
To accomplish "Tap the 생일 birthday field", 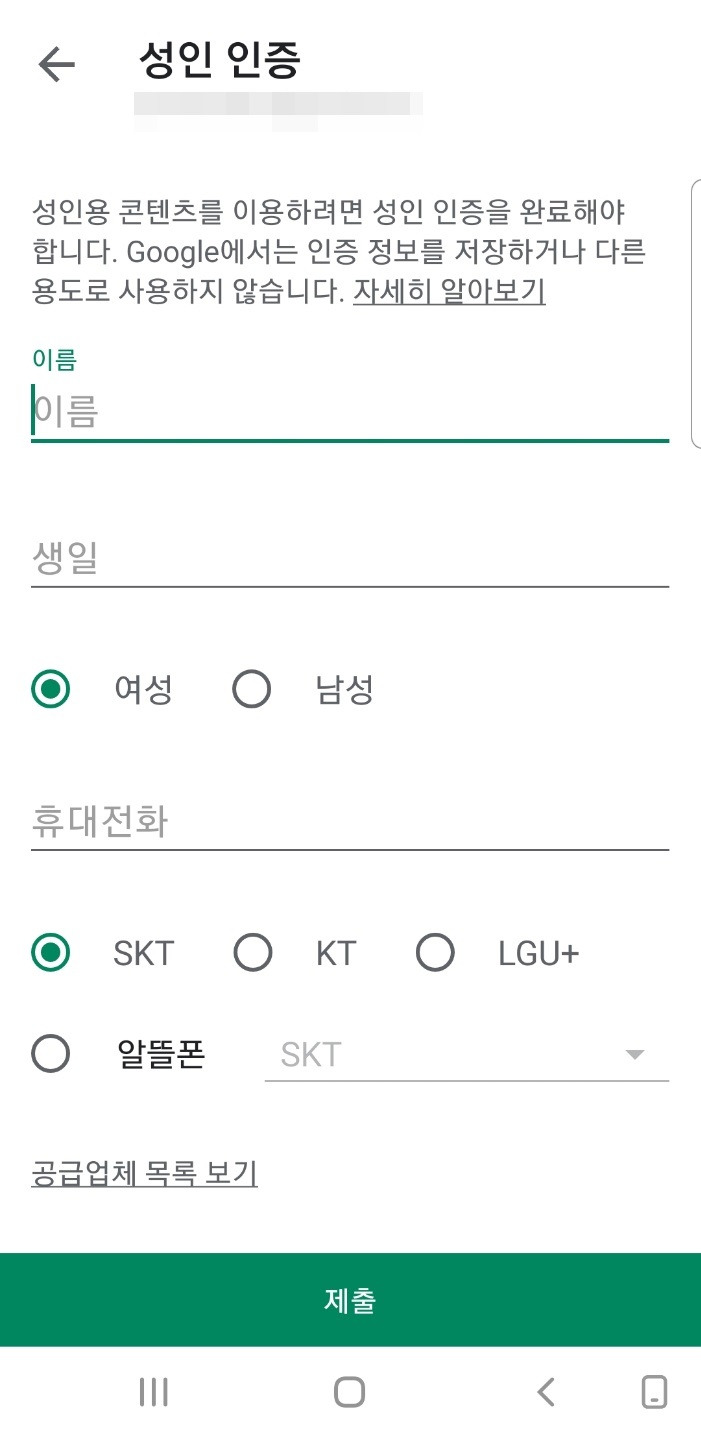I will click(x=350, y=559).
